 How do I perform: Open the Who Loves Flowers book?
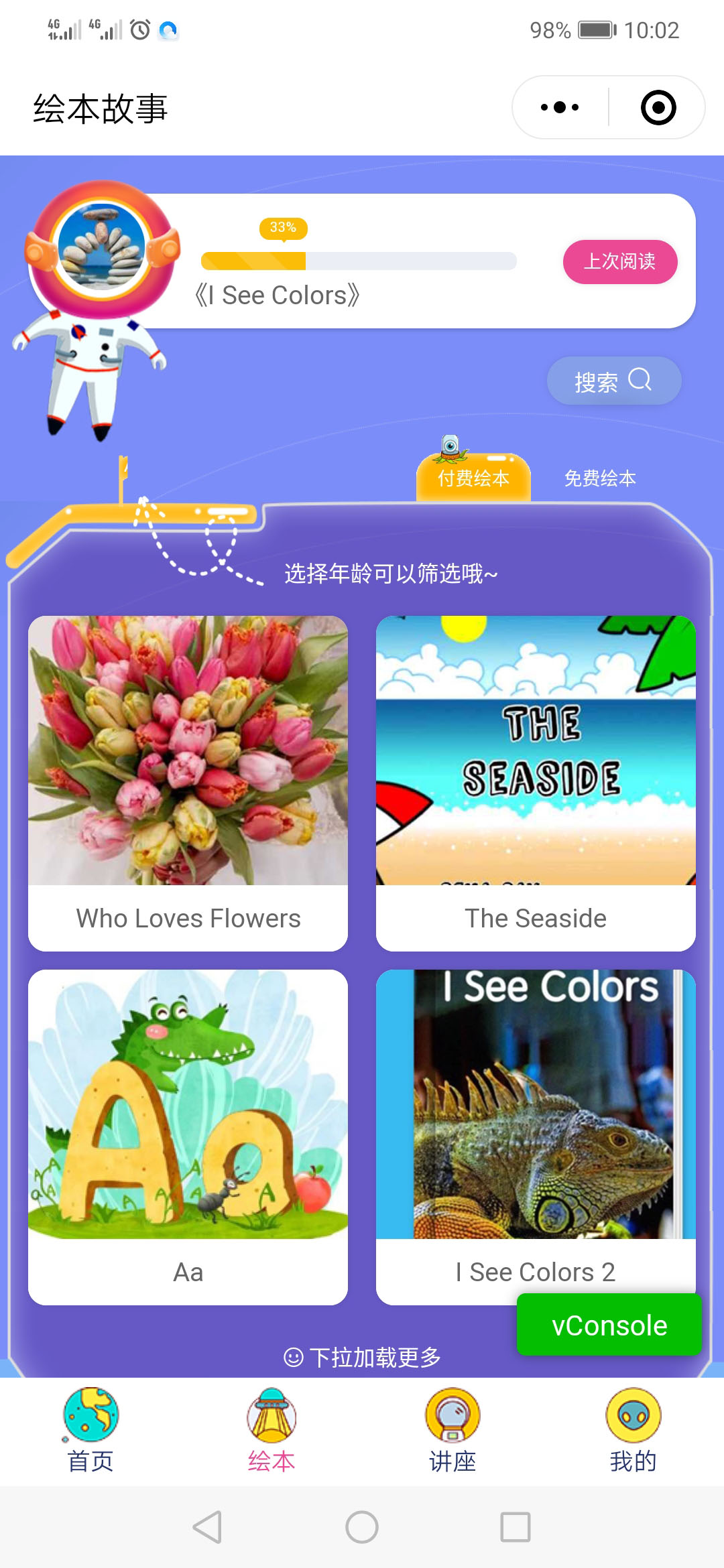(188, 783)
